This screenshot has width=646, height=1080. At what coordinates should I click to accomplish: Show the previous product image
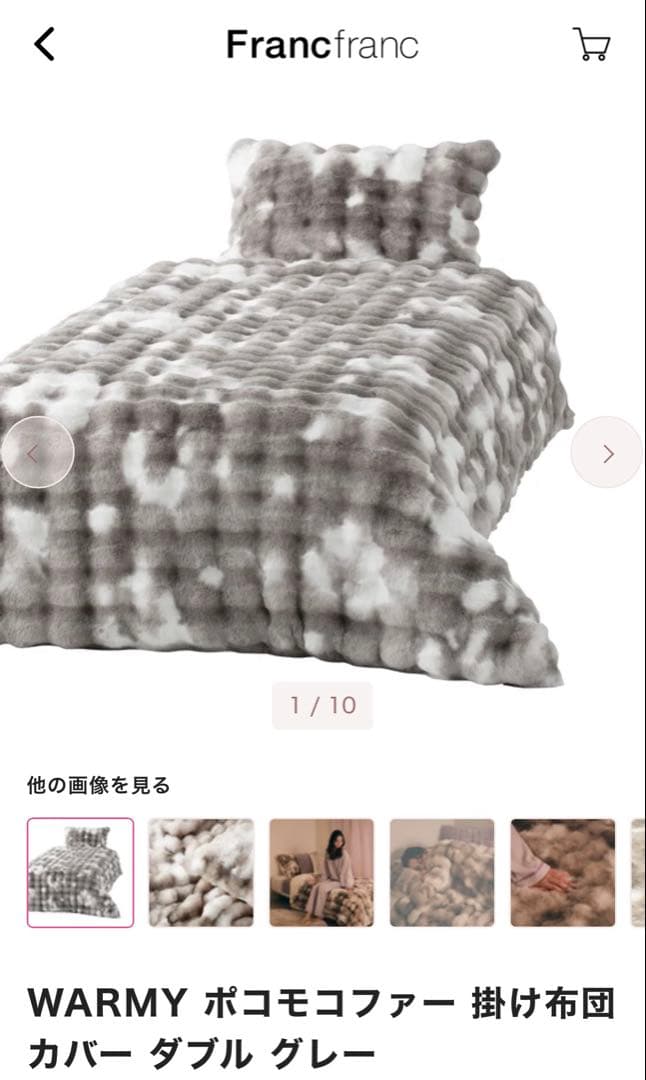coord(37,453)
